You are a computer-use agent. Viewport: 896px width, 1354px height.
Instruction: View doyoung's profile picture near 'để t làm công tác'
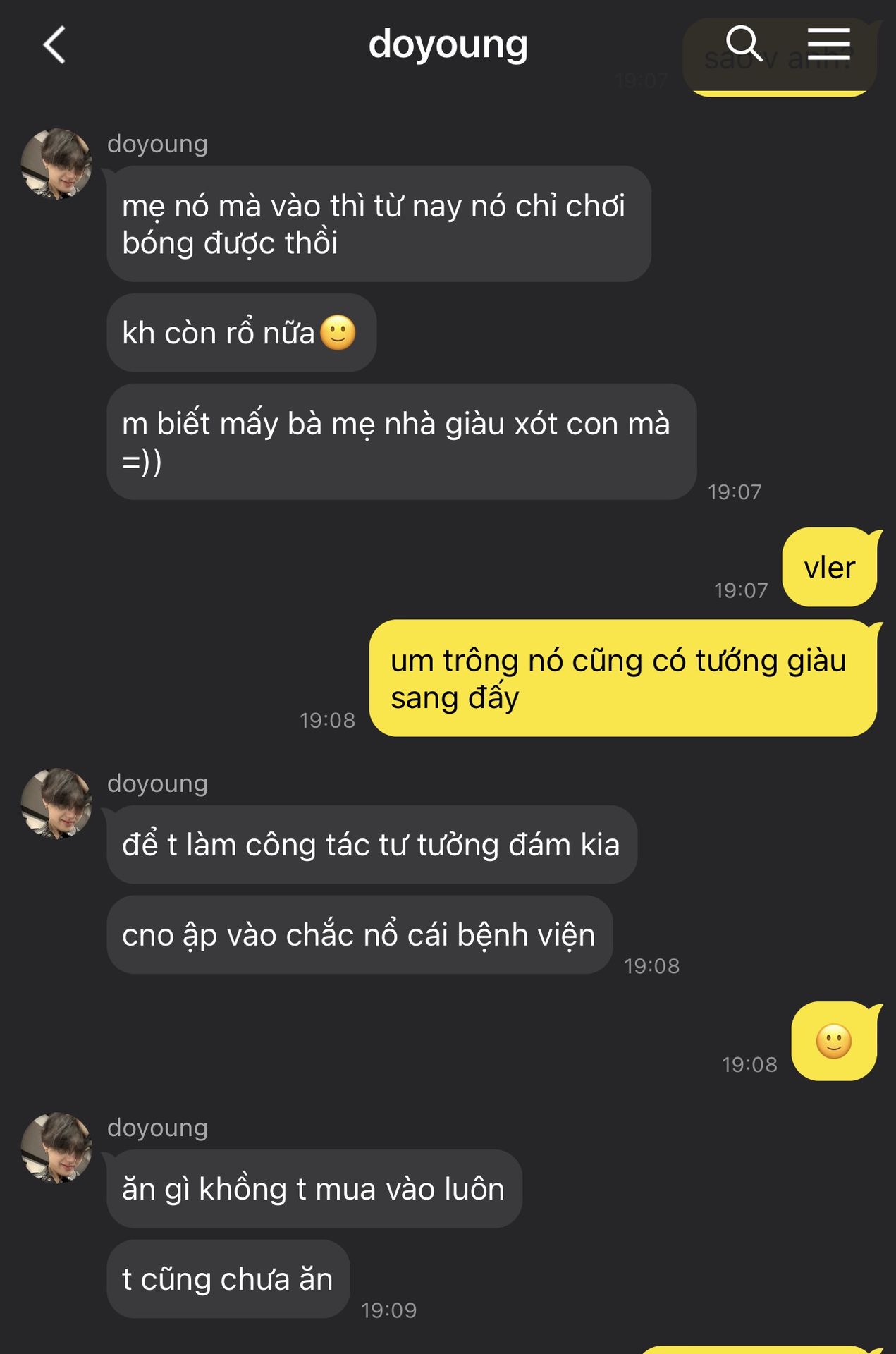point(56,803)
